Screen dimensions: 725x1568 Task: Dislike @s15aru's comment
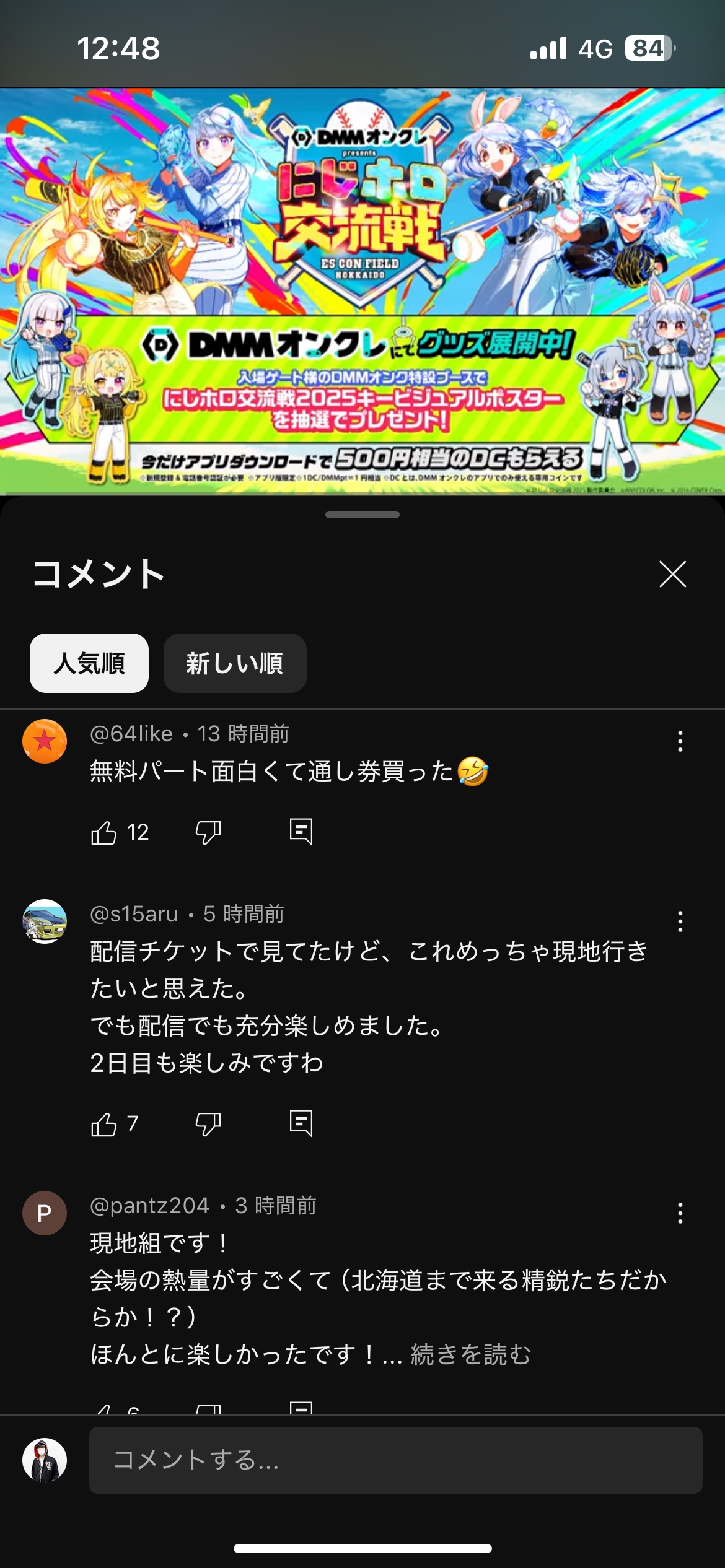pos(208,1125)
